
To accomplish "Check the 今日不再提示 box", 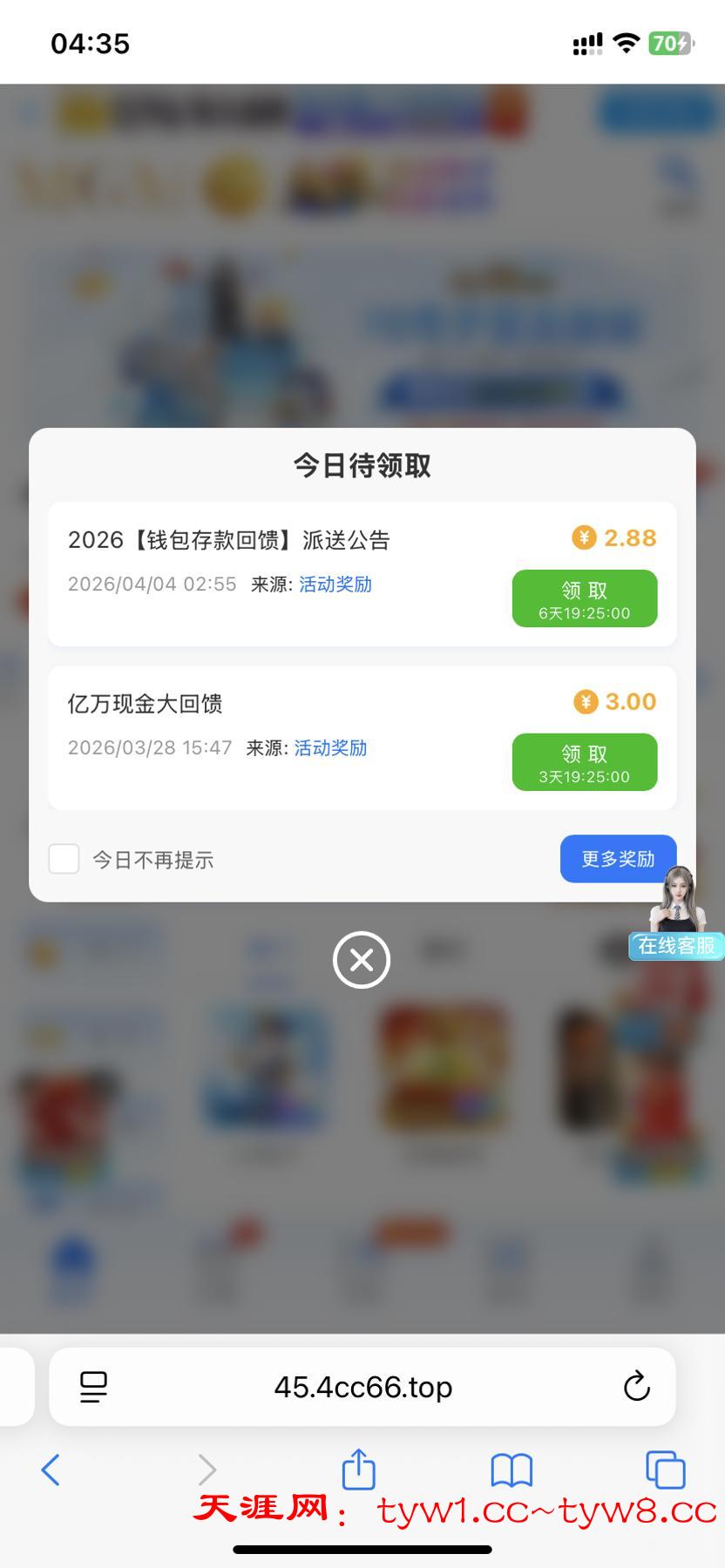I will tap(64, 859).
